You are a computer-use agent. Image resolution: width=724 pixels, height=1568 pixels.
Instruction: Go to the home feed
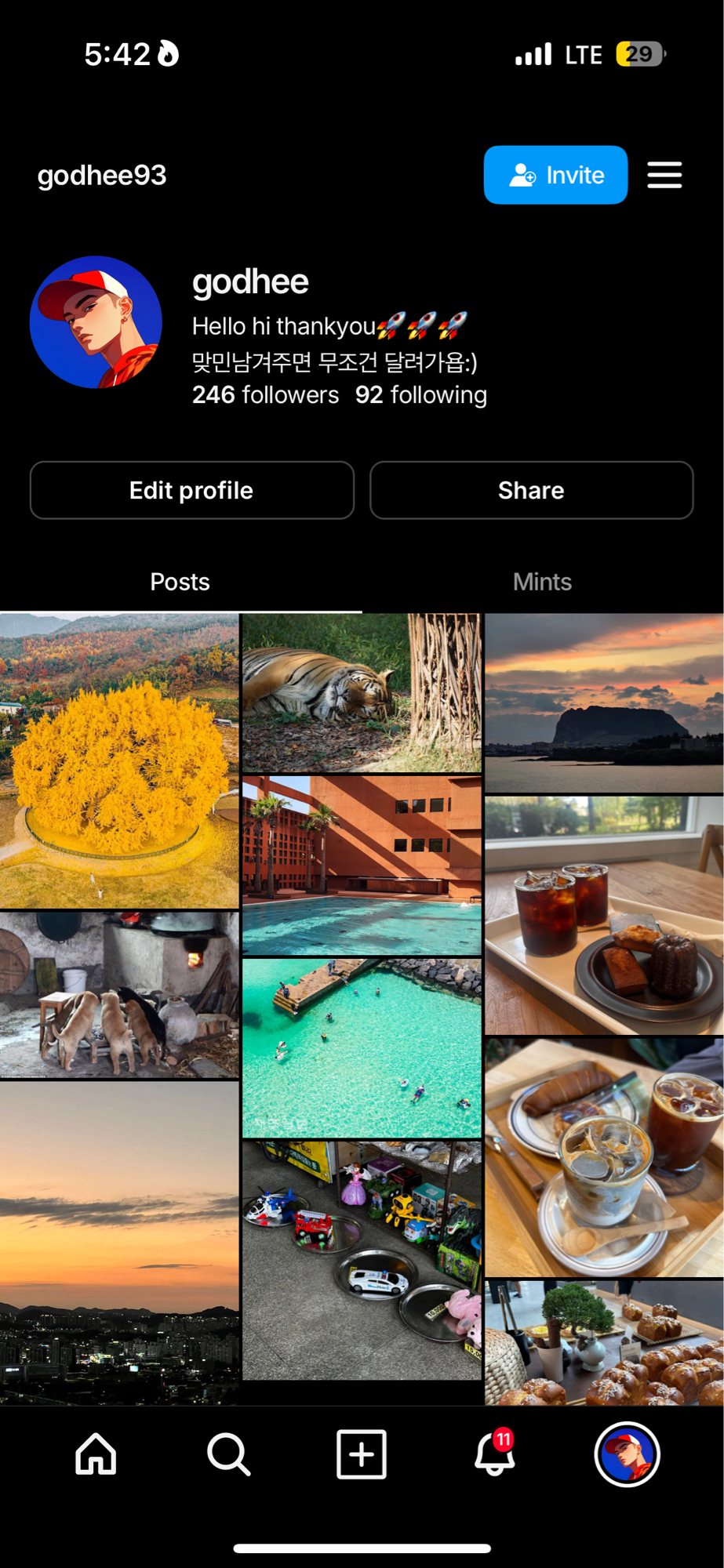pyautogui.click(x=96, y=1454)
